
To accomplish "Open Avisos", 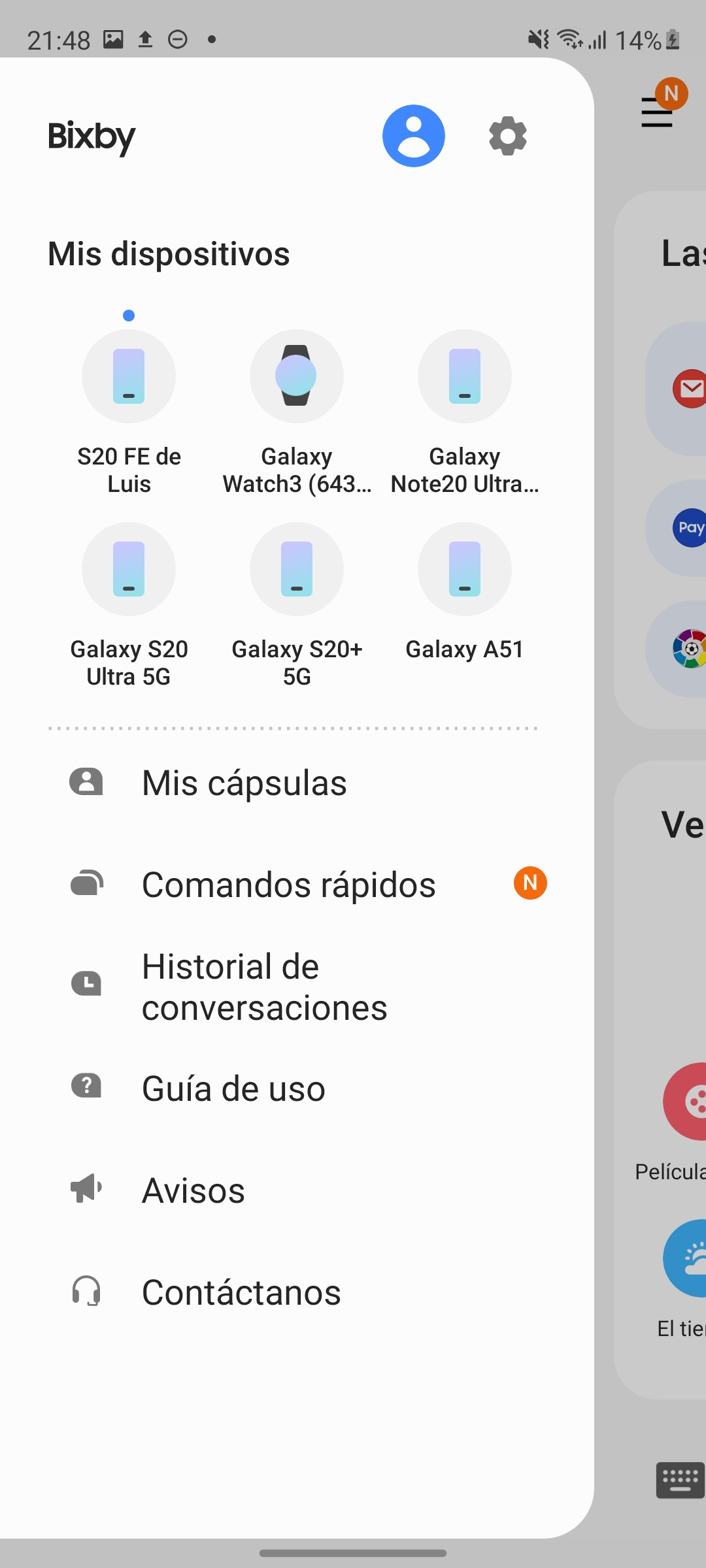I will [297, 1190].
